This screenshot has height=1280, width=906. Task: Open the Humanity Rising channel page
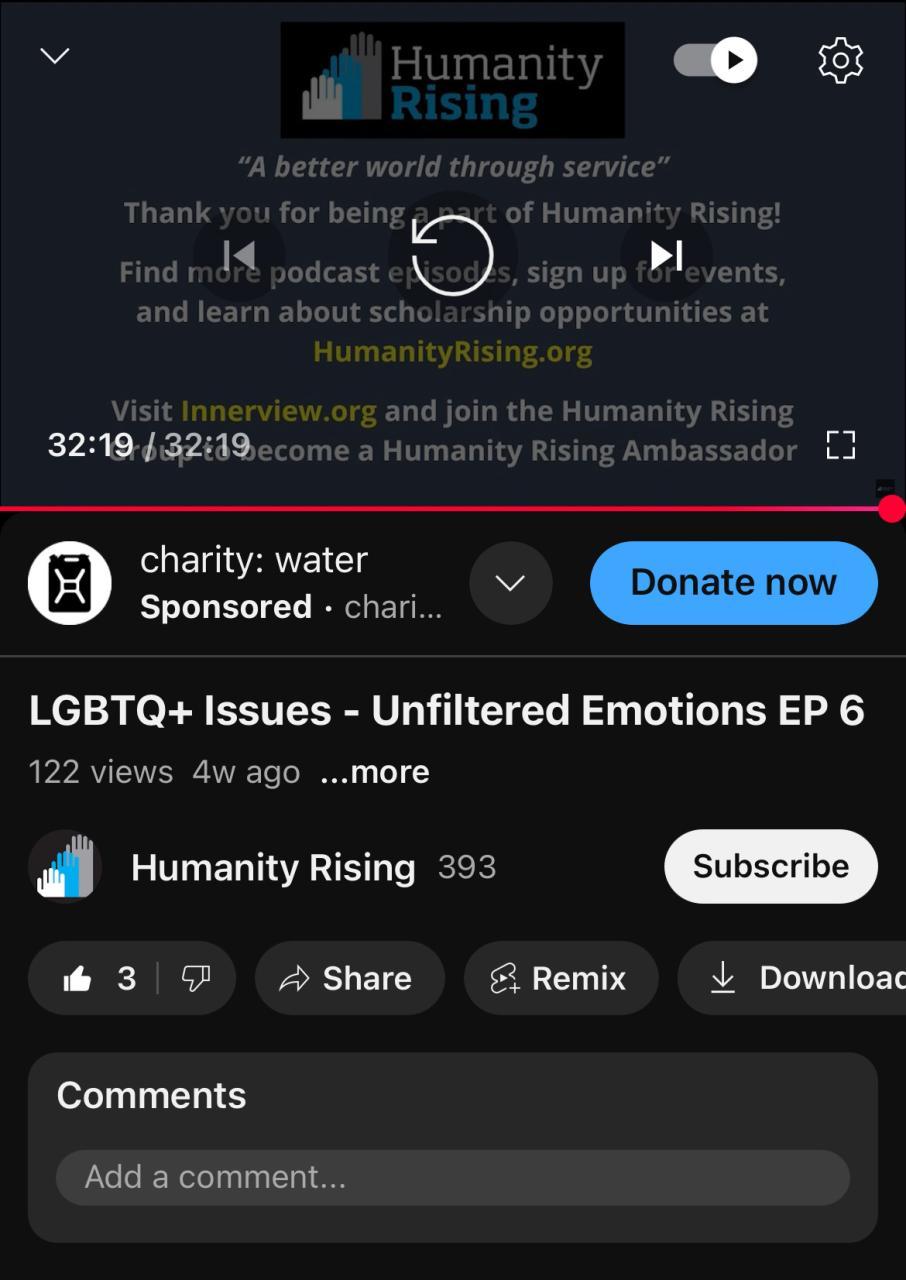pos(272,867)
